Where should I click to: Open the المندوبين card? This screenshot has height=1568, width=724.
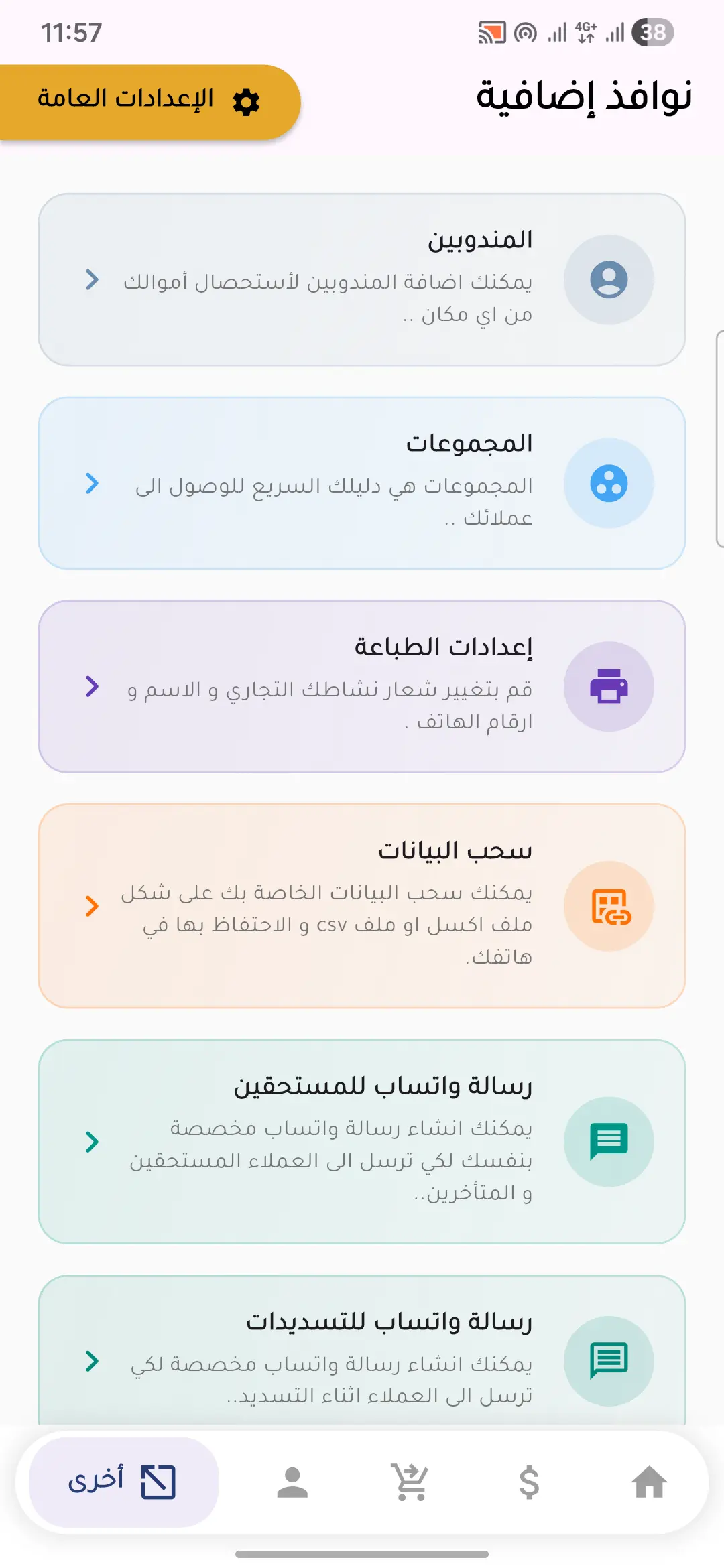tap(362, 279)
